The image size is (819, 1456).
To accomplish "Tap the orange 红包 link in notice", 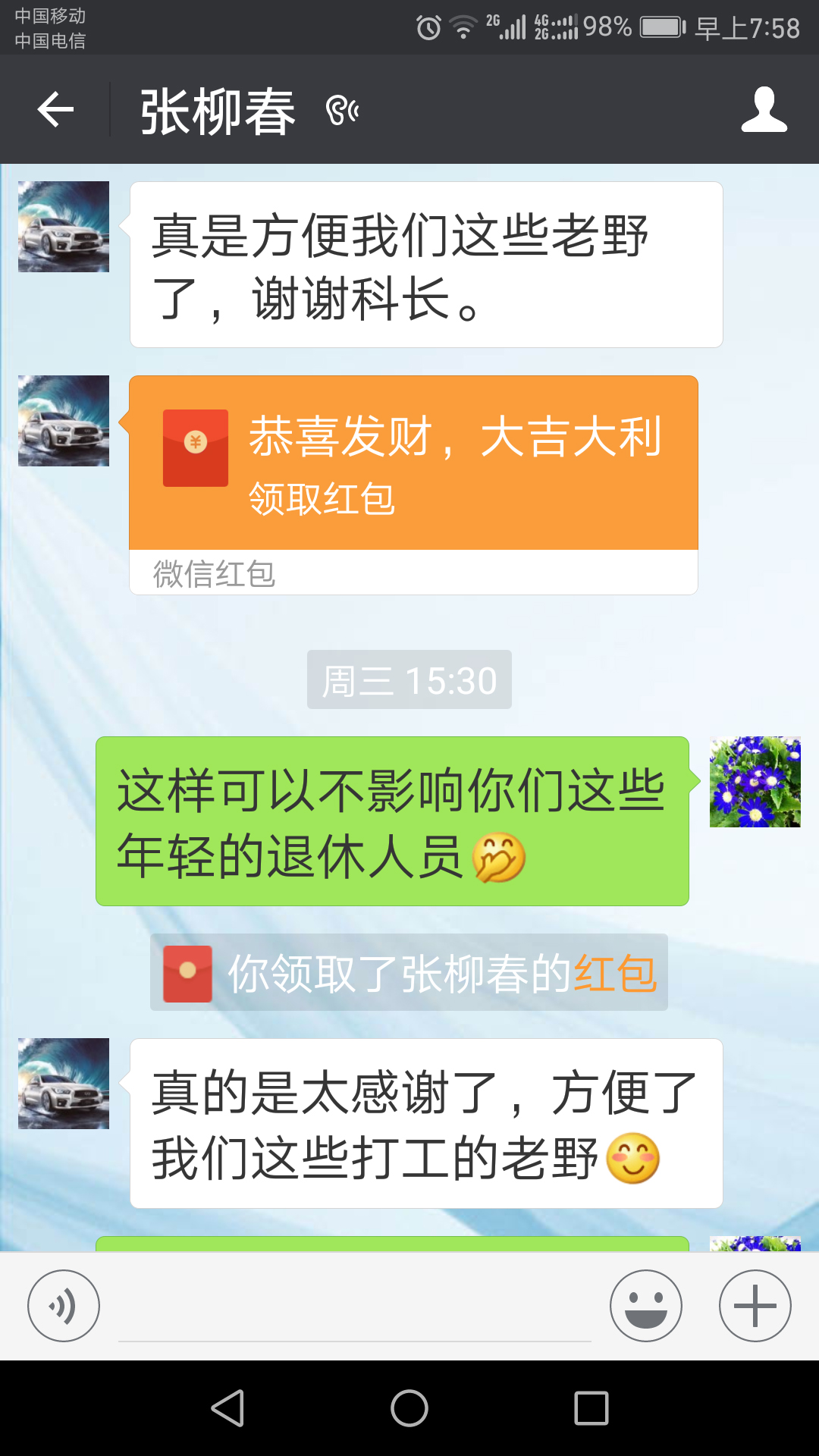I will click(615, 973).
